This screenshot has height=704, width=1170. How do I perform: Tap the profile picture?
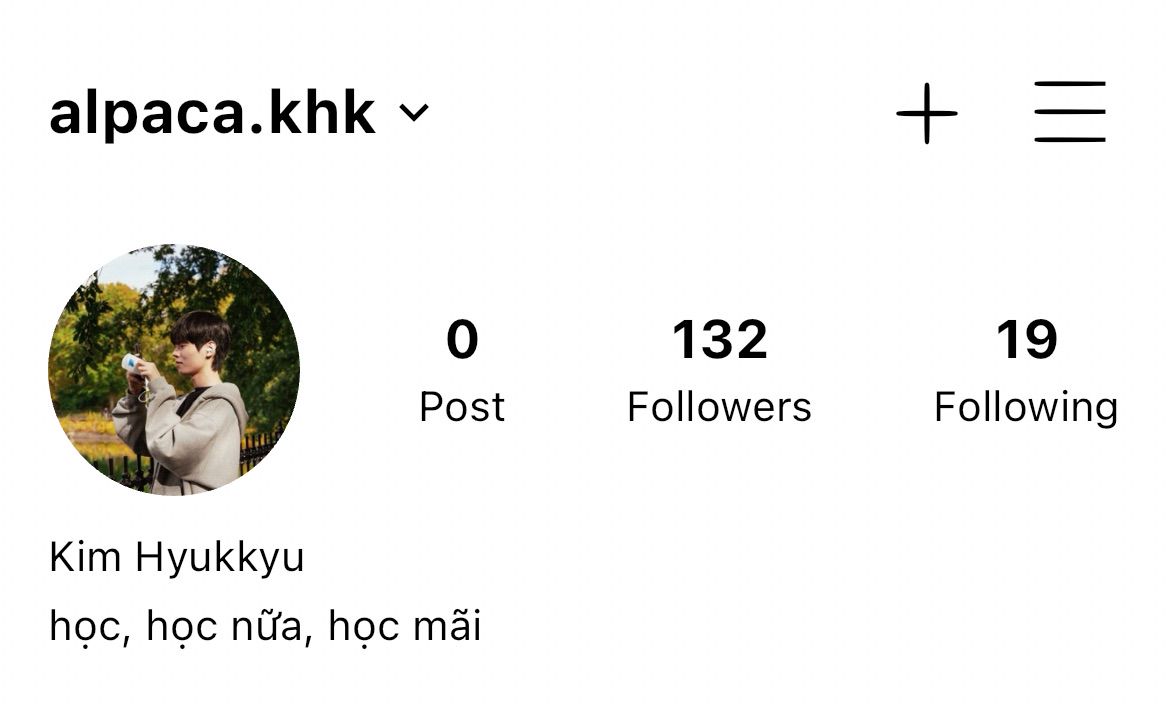tap(174, 370)
